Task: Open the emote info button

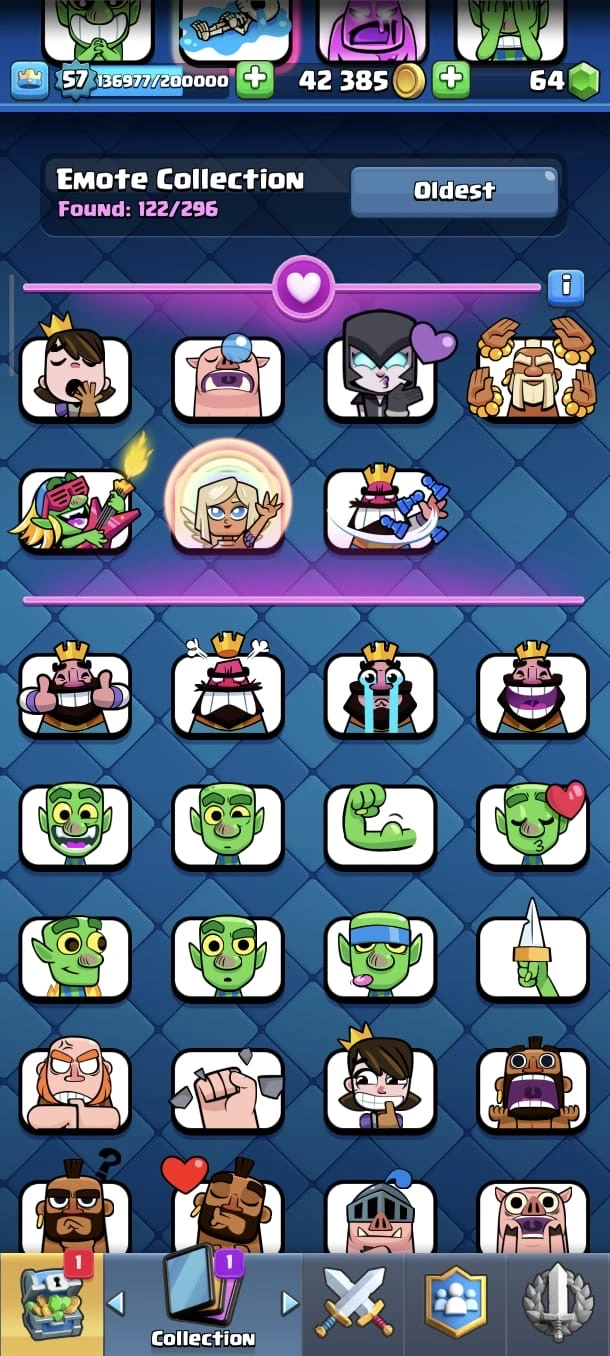Action: tap(566, 287)
